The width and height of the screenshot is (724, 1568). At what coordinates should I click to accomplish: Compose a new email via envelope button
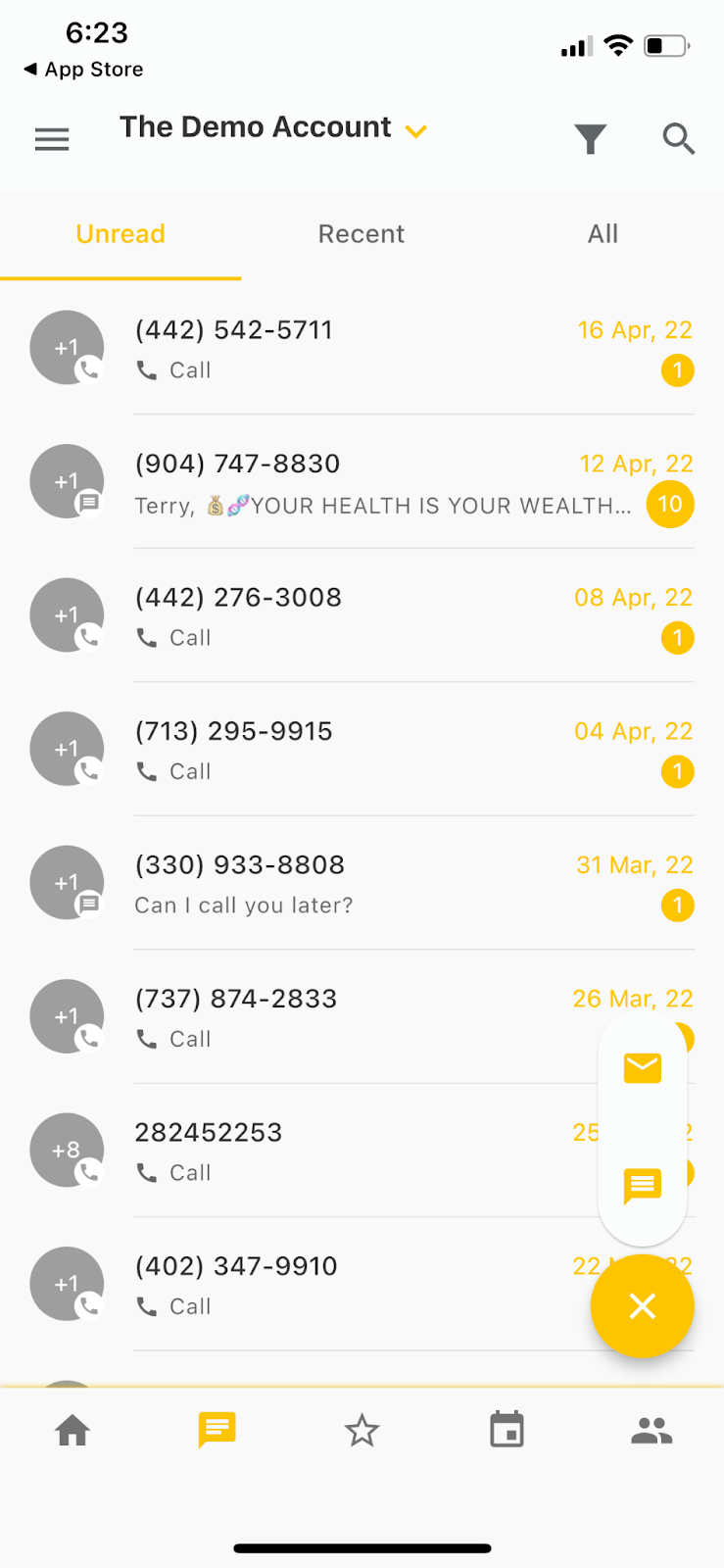coord(643,1067)
